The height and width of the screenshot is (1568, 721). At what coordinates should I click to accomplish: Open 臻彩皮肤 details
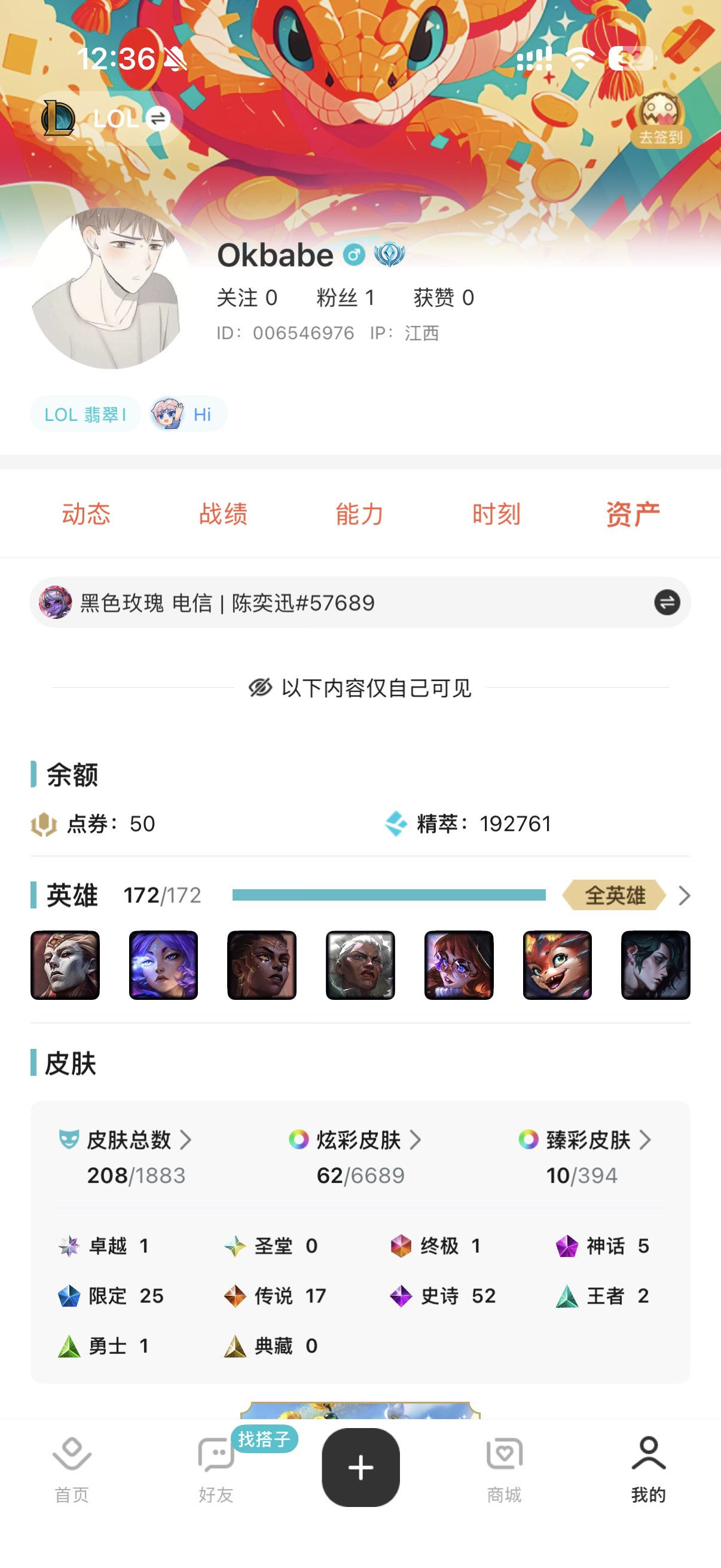pyautogui.click(x=588, y=1139)
